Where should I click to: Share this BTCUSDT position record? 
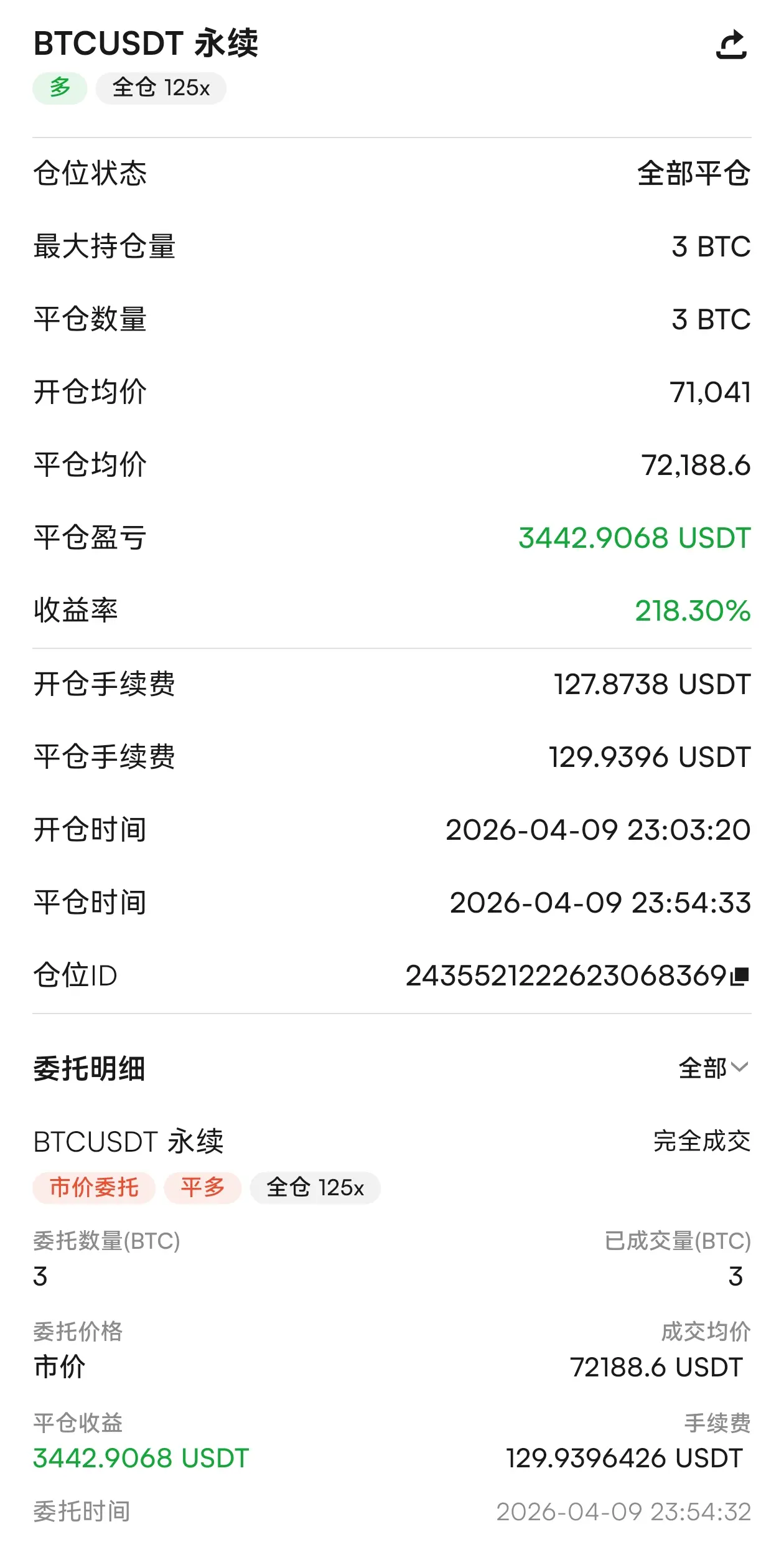tap(731, 45)
